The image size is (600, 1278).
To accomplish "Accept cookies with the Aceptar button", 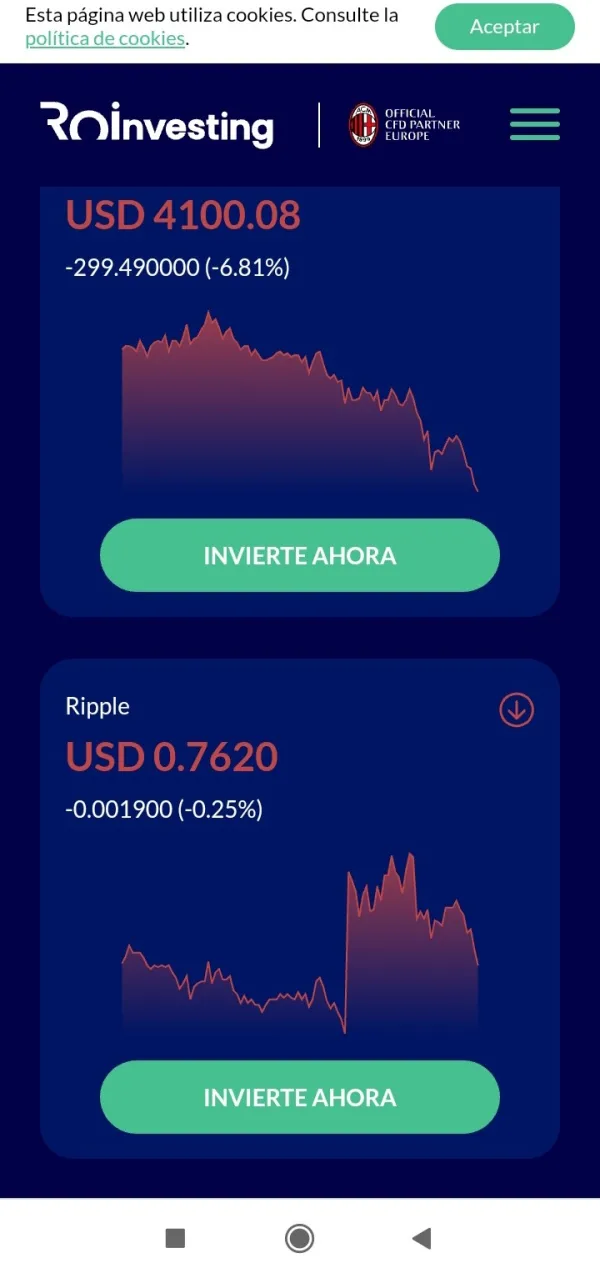I will 504,27.
